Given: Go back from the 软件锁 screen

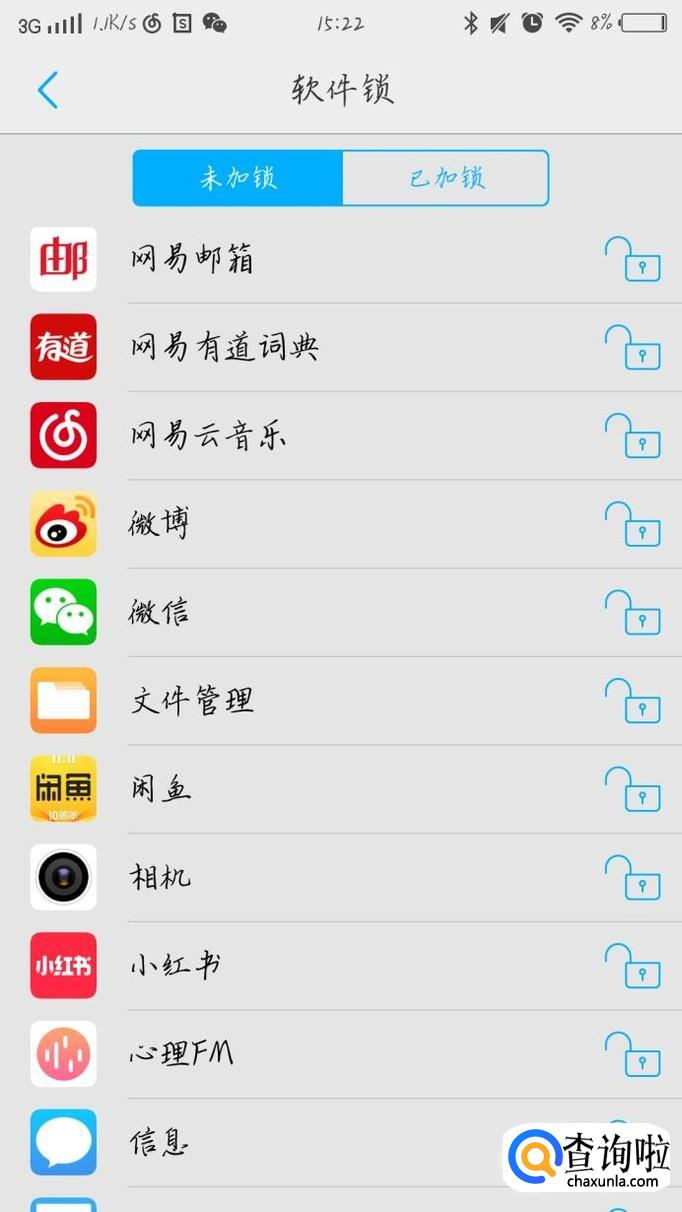Looking at the screenshot, I should [47, 90].
